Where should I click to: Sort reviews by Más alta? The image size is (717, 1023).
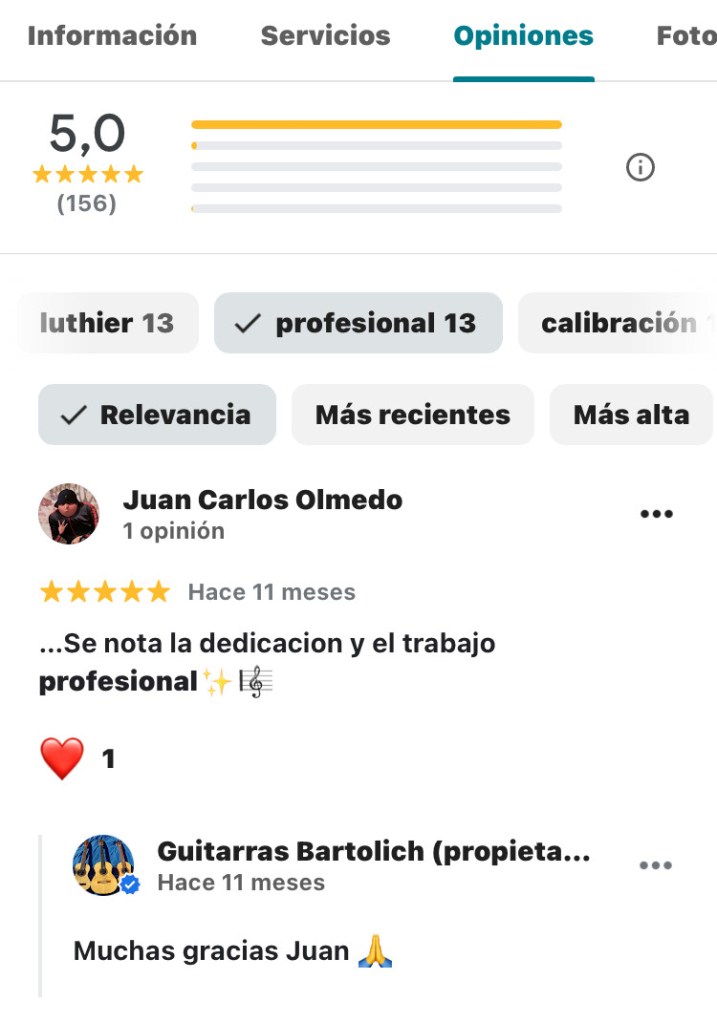[630, 415]
